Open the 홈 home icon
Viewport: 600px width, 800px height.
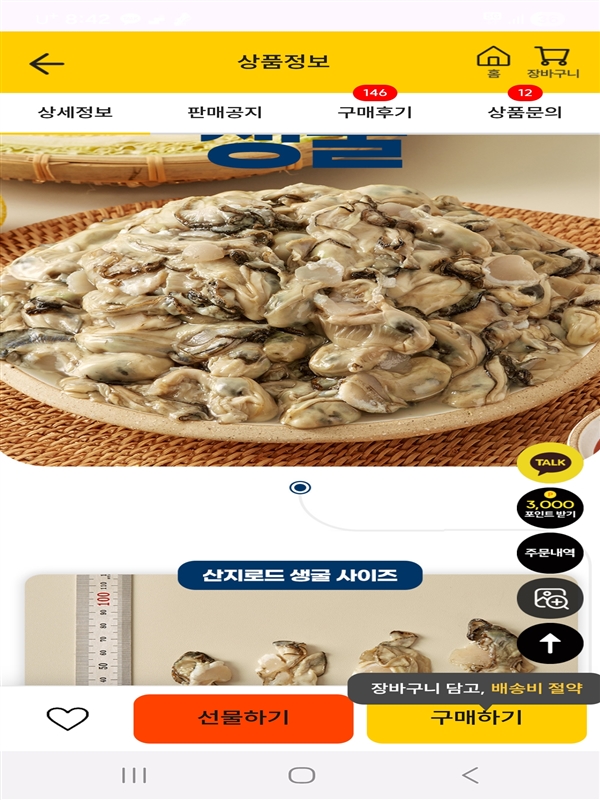click(x=493, y=62)
